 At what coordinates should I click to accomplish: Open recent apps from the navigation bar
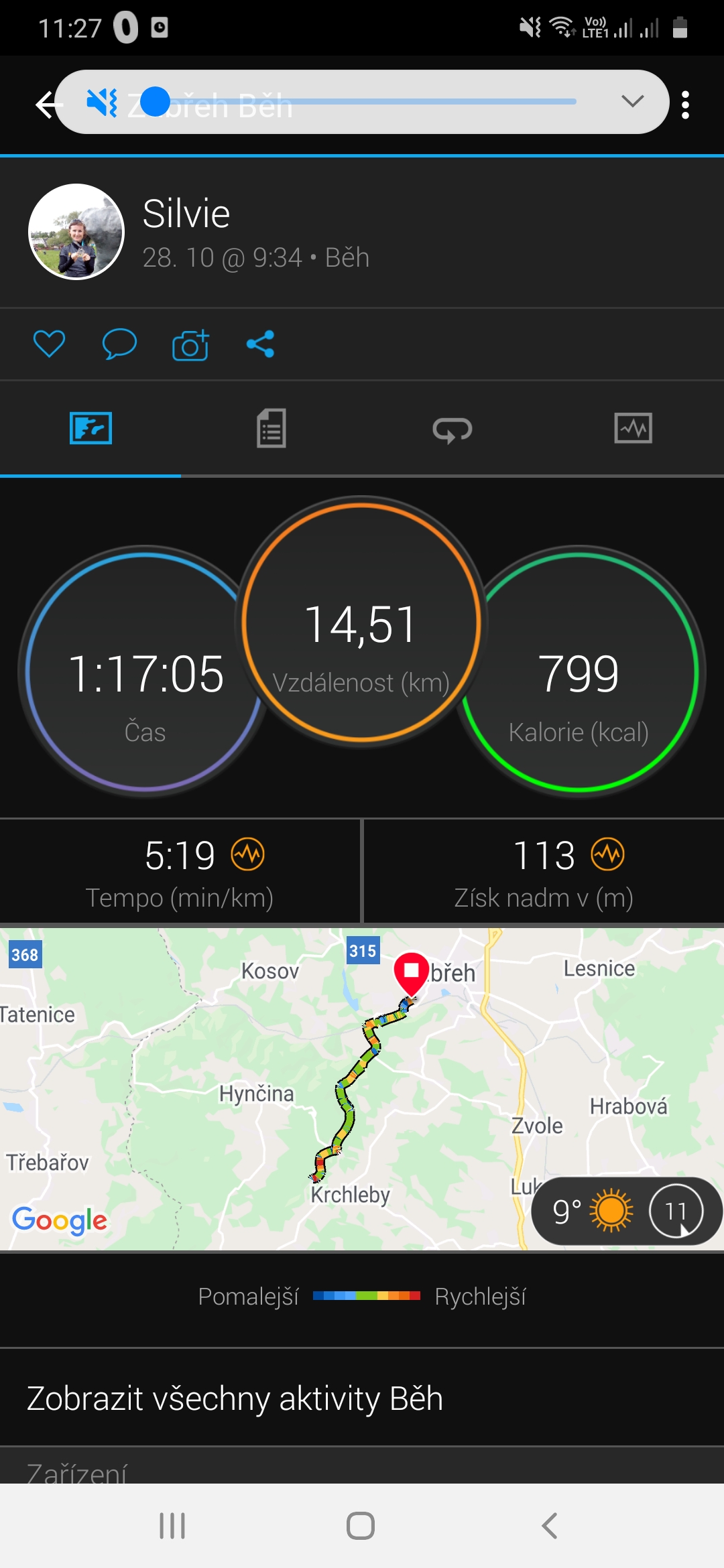click(172, 1526)
